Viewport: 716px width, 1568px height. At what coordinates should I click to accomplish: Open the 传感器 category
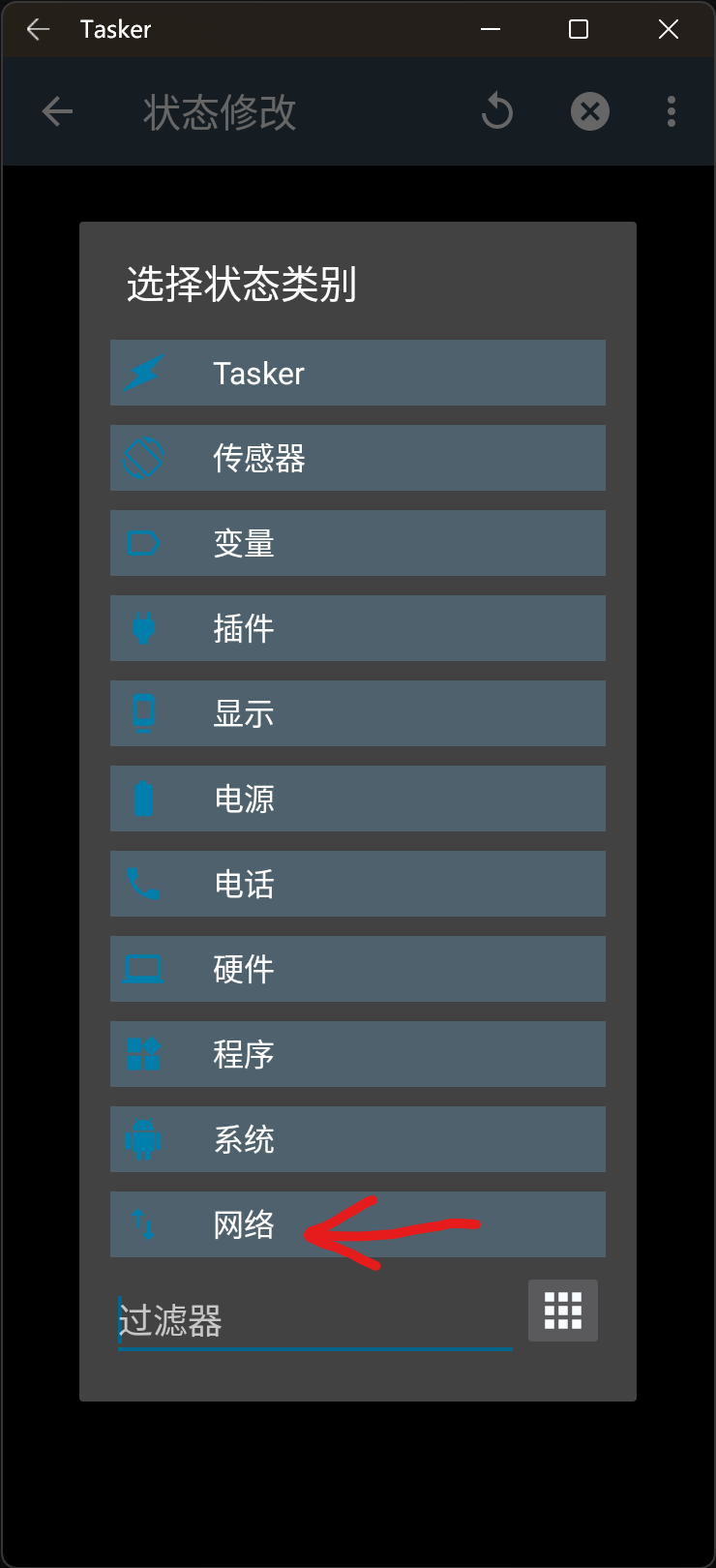357,458
